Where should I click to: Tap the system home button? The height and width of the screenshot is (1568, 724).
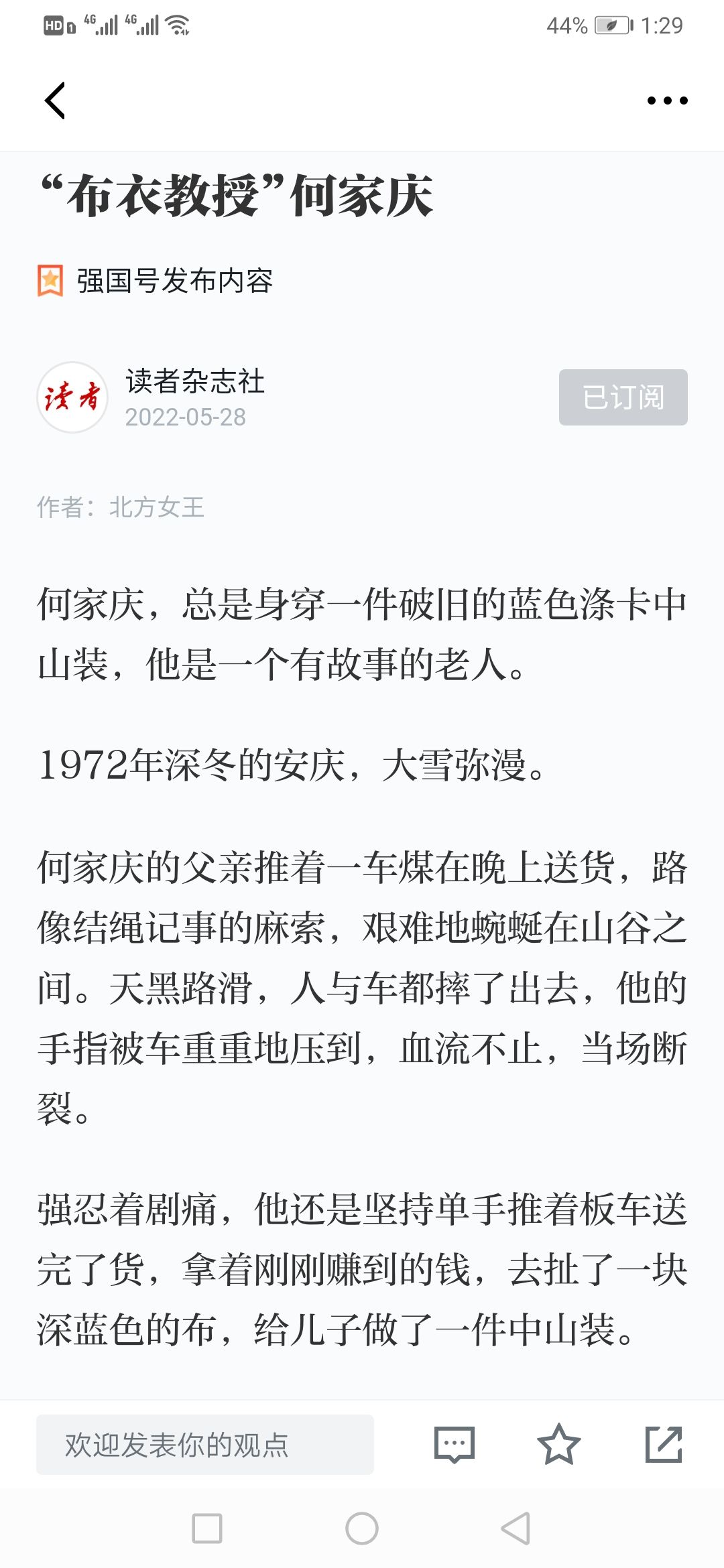(362, 1528)
